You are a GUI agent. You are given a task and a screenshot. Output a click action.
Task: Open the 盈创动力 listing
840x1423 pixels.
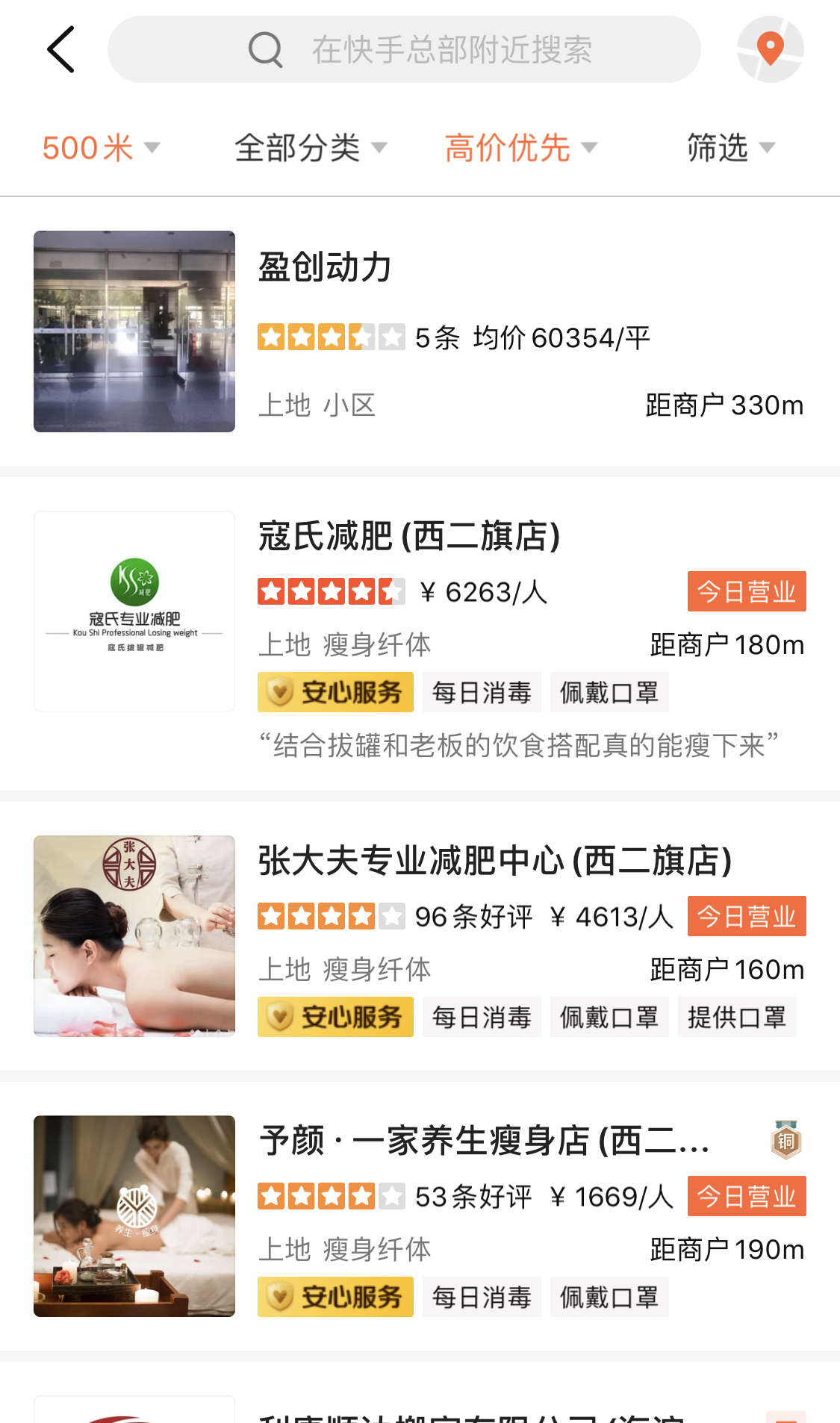420,331
